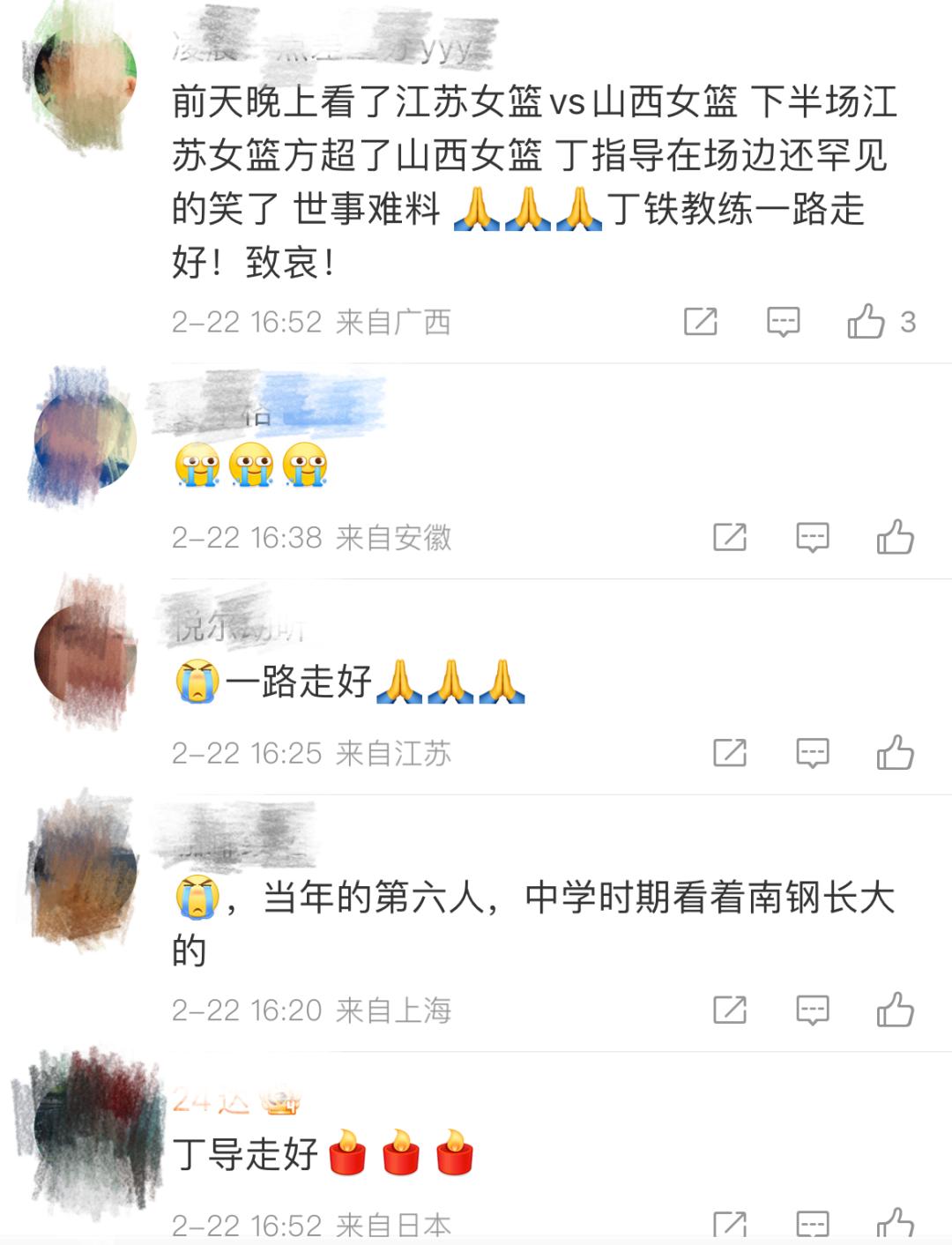Open avatar of the 广西 commenter
The image size is (952, 1245).
click(x=86, y=75)
